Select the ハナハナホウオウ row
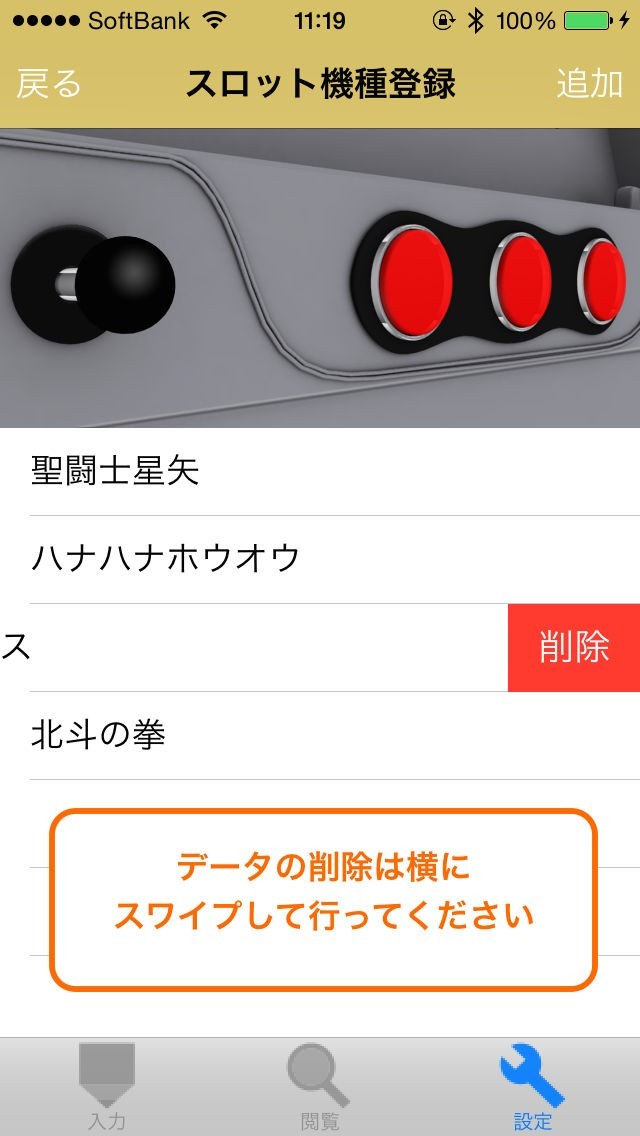 [320, 560]
